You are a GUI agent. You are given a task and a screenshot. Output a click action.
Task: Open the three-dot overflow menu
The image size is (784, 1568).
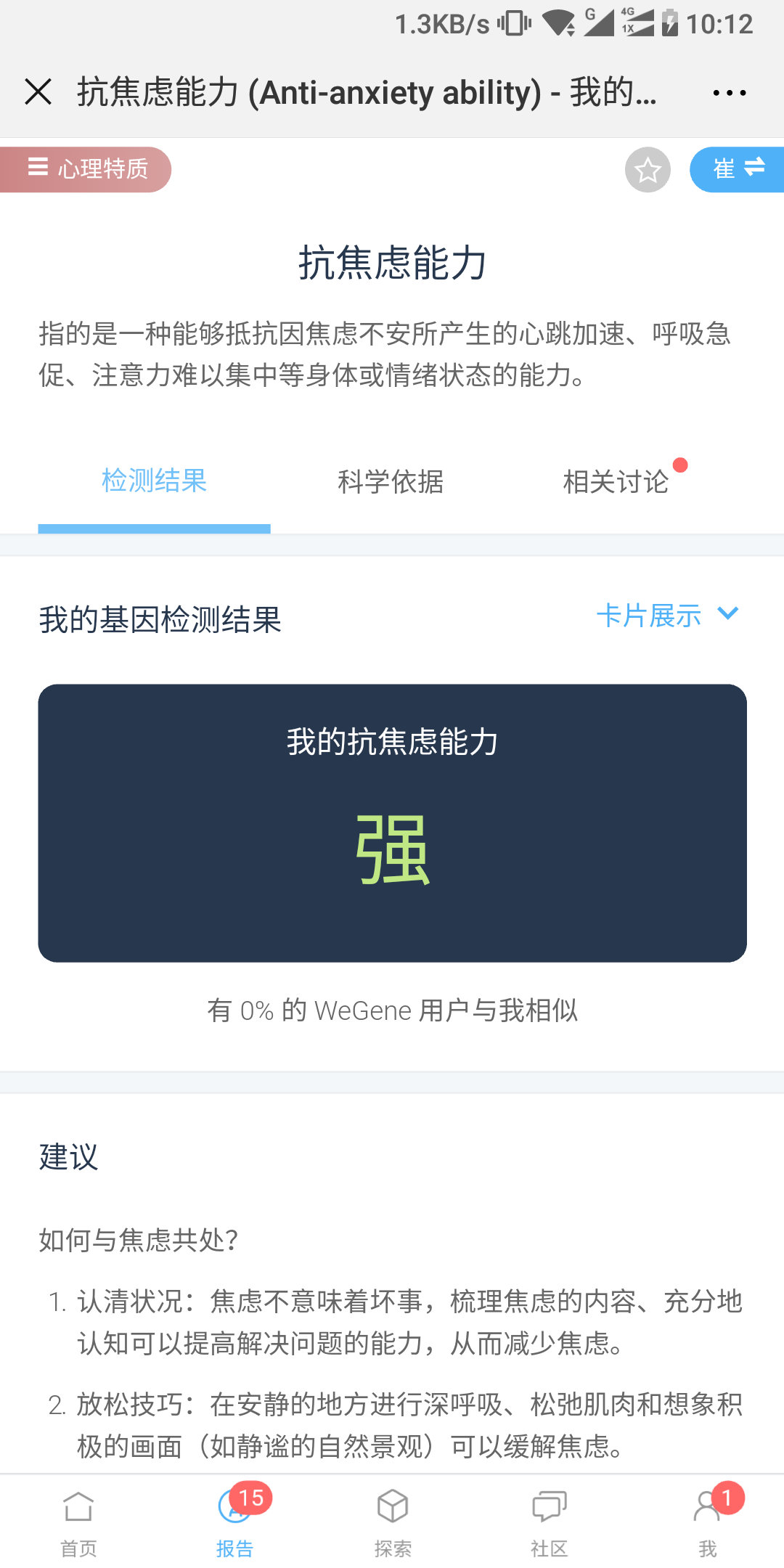click(x=729, y=93)
